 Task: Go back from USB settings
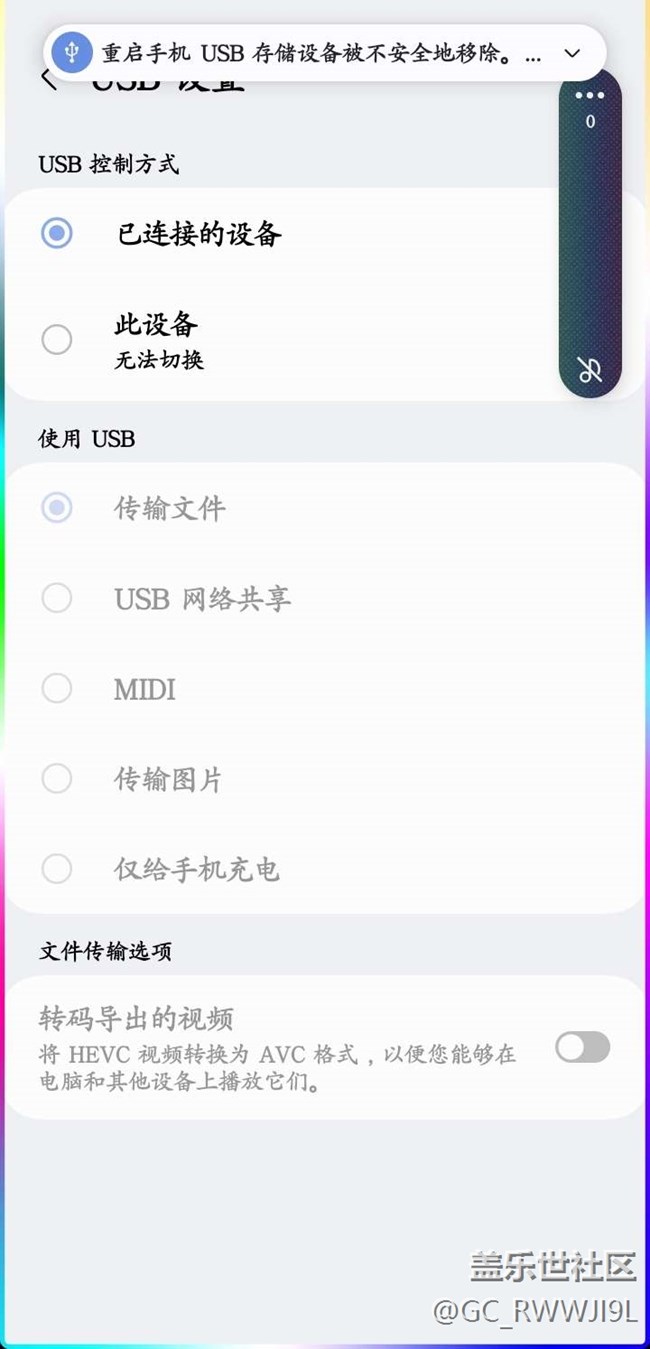point(48,81)
